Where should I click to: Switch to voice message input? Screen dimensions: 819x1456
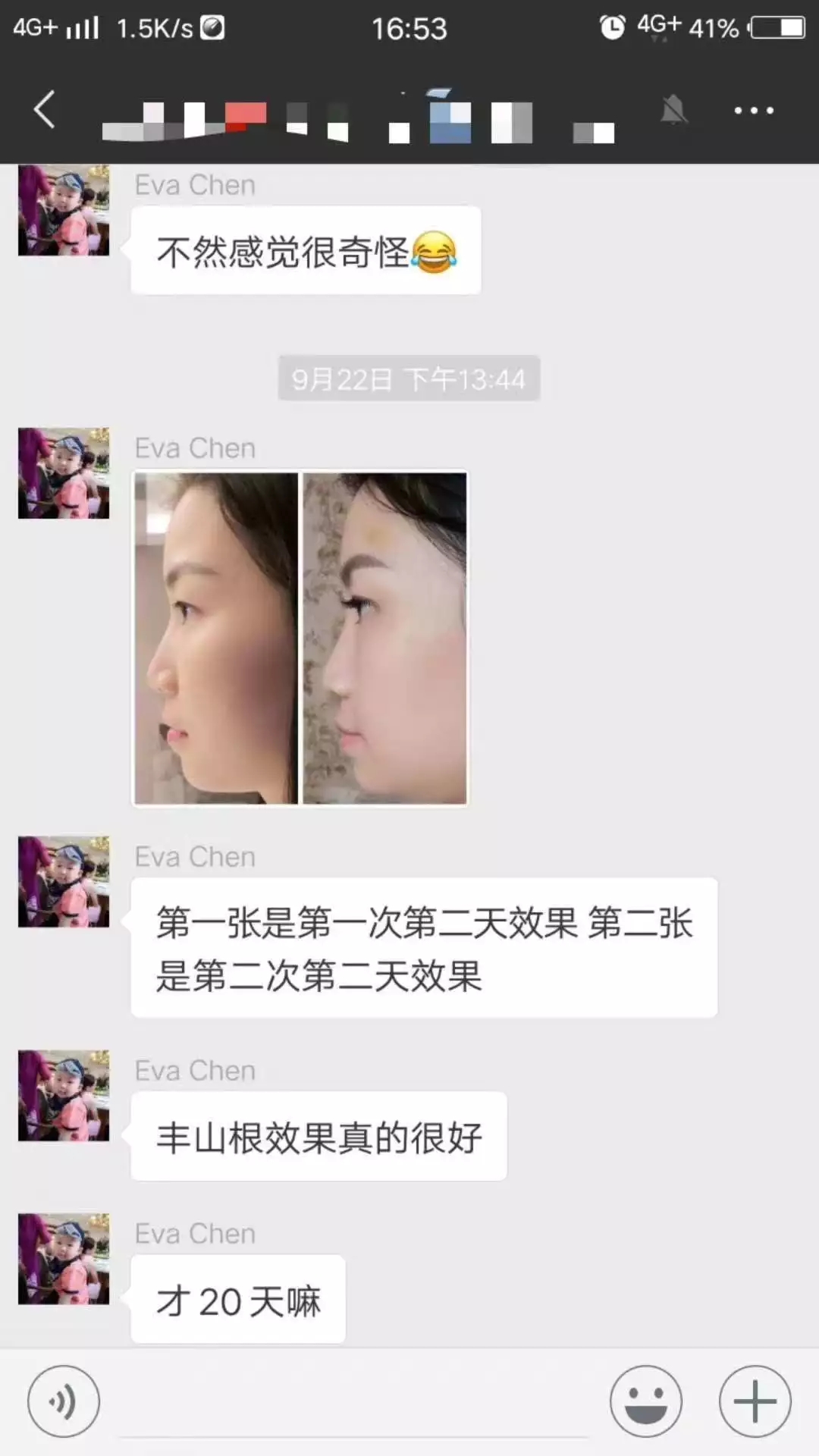coord(63,1401)
